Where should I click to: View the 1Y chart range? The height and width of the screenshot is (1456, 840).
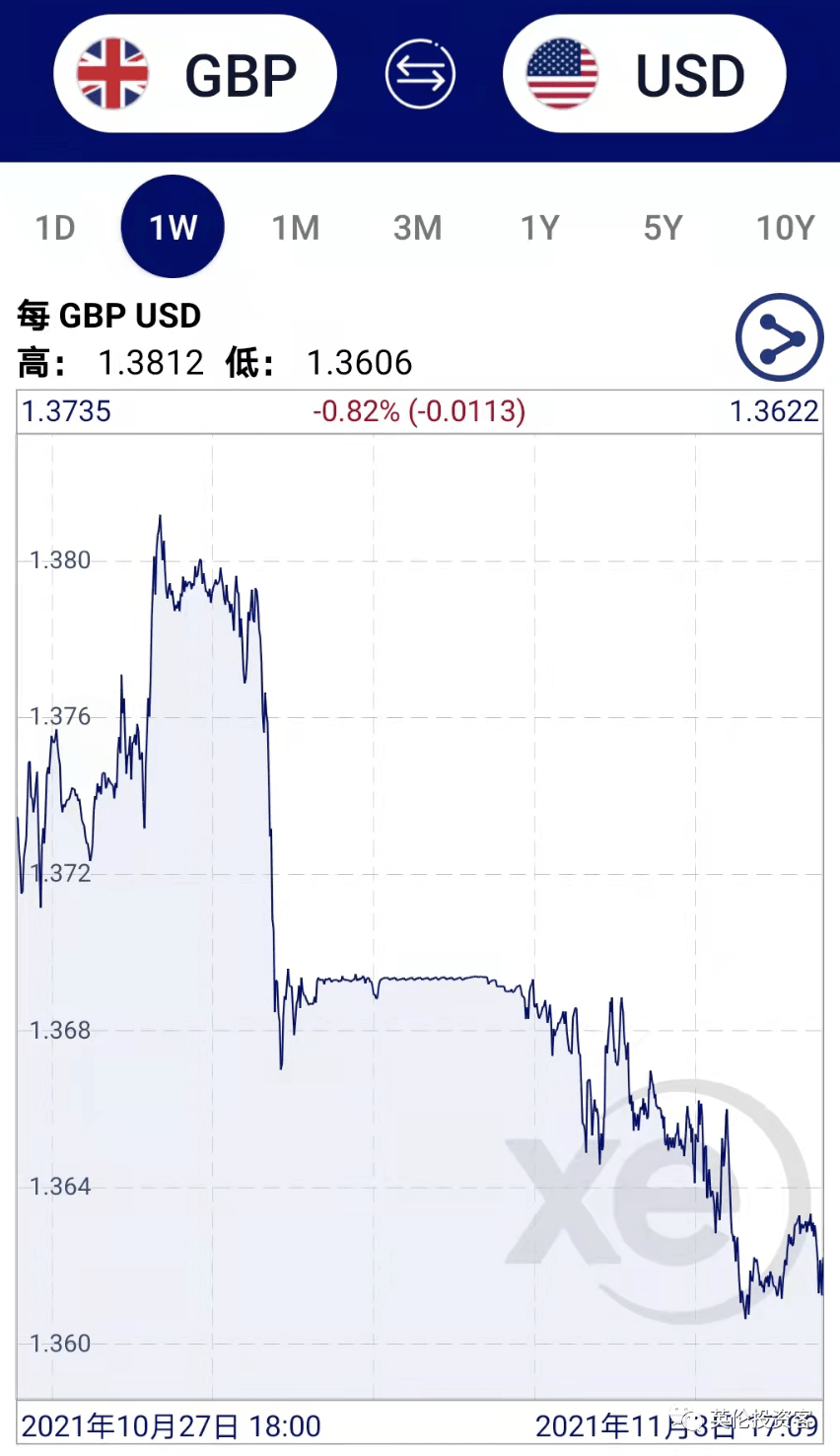(x=539, y=228)
